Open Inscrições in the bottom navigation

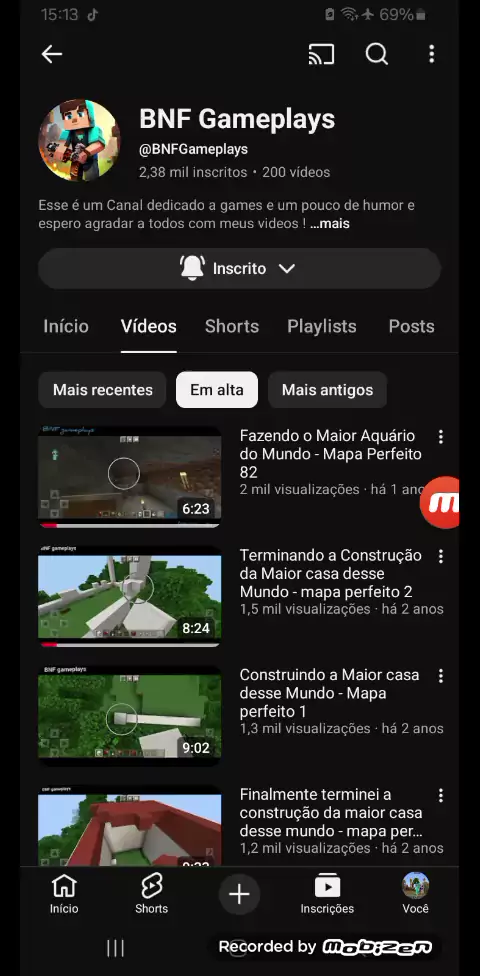point(327,894)
